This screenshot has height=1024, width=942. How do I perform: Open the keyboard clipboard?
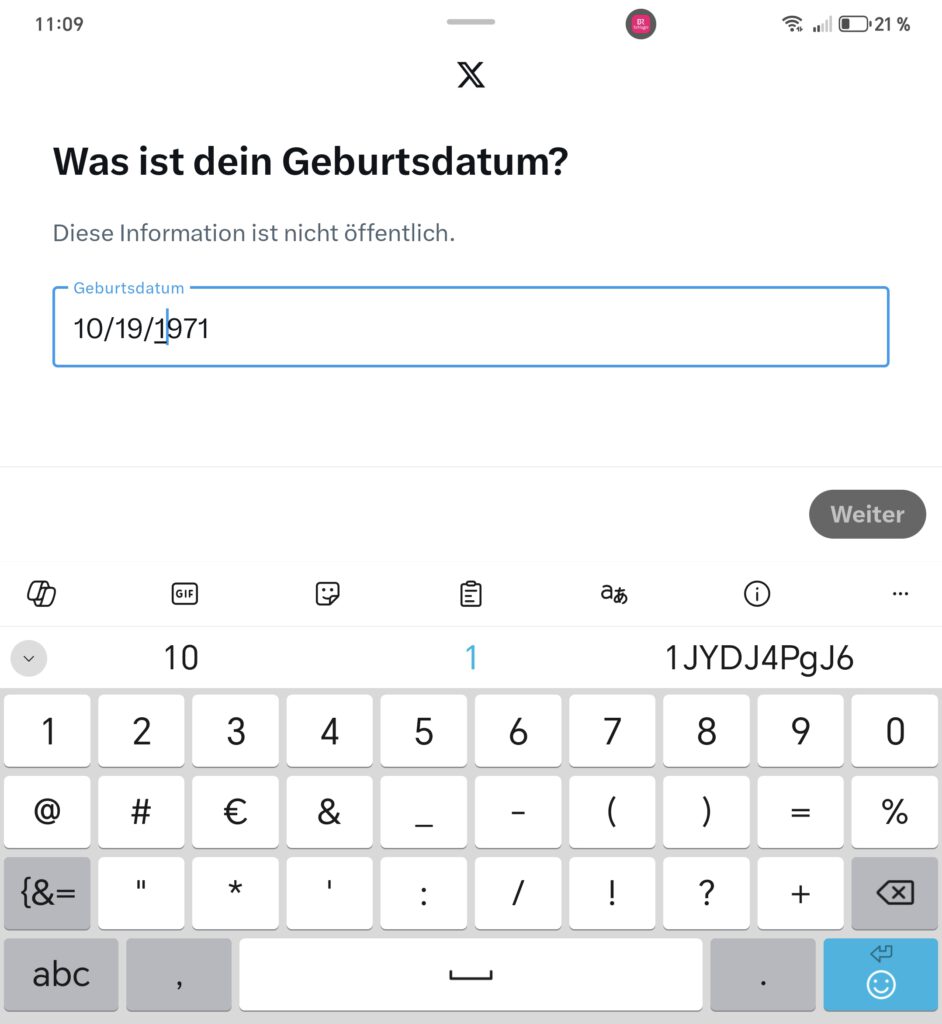[x=470, y=594]
